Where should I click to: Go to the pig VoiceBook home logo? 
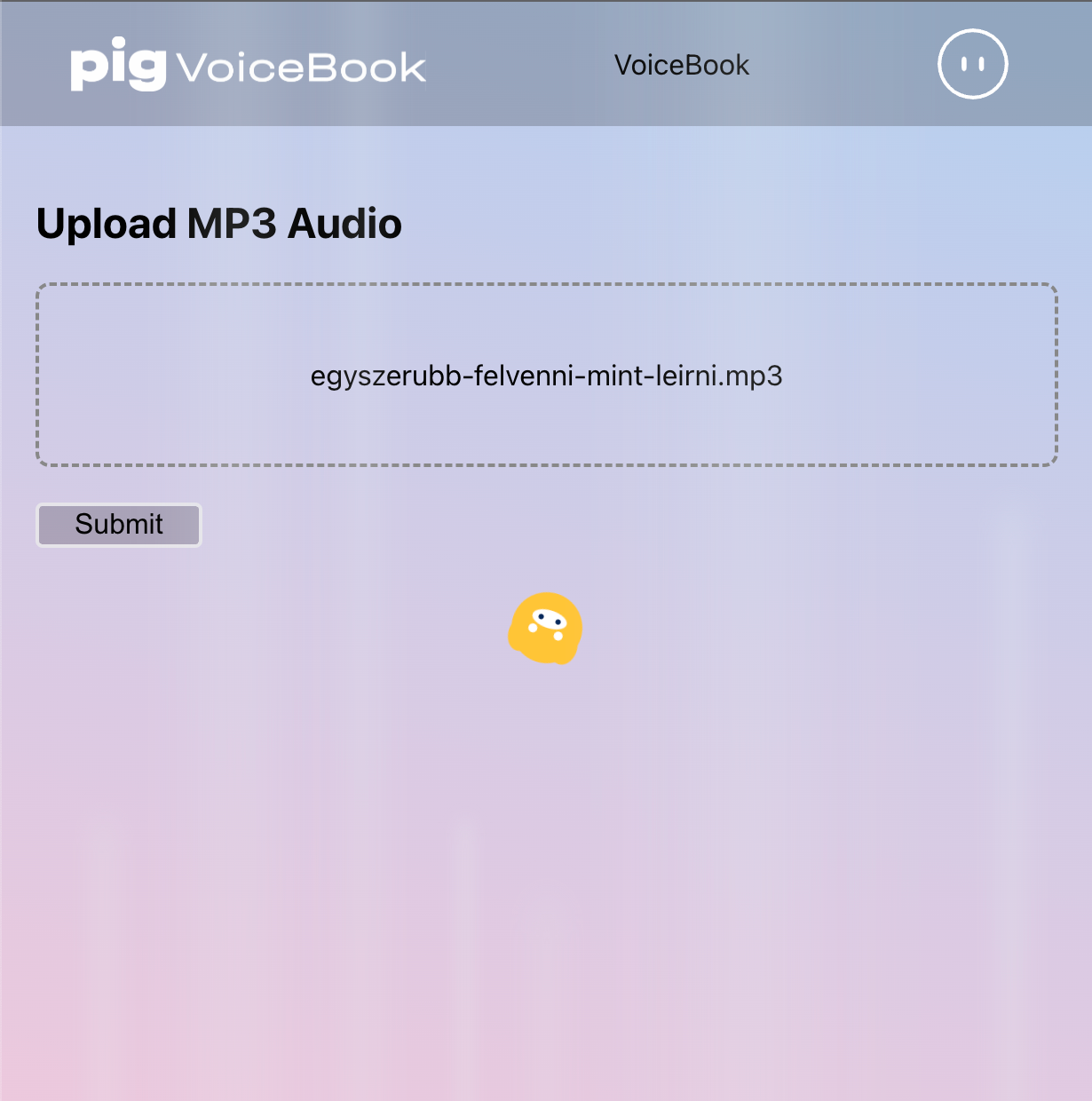(248, 65)
